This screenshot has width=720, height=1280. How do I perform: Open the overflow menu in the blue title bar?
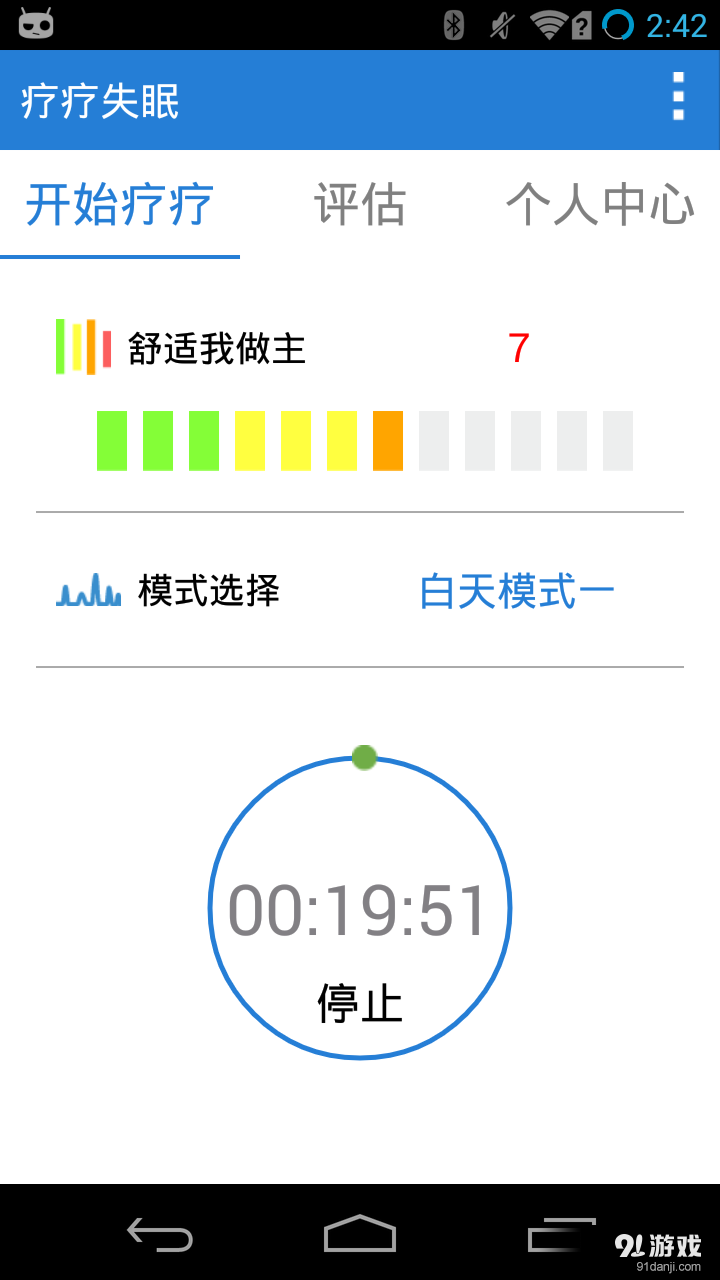(x=679, y=98)
